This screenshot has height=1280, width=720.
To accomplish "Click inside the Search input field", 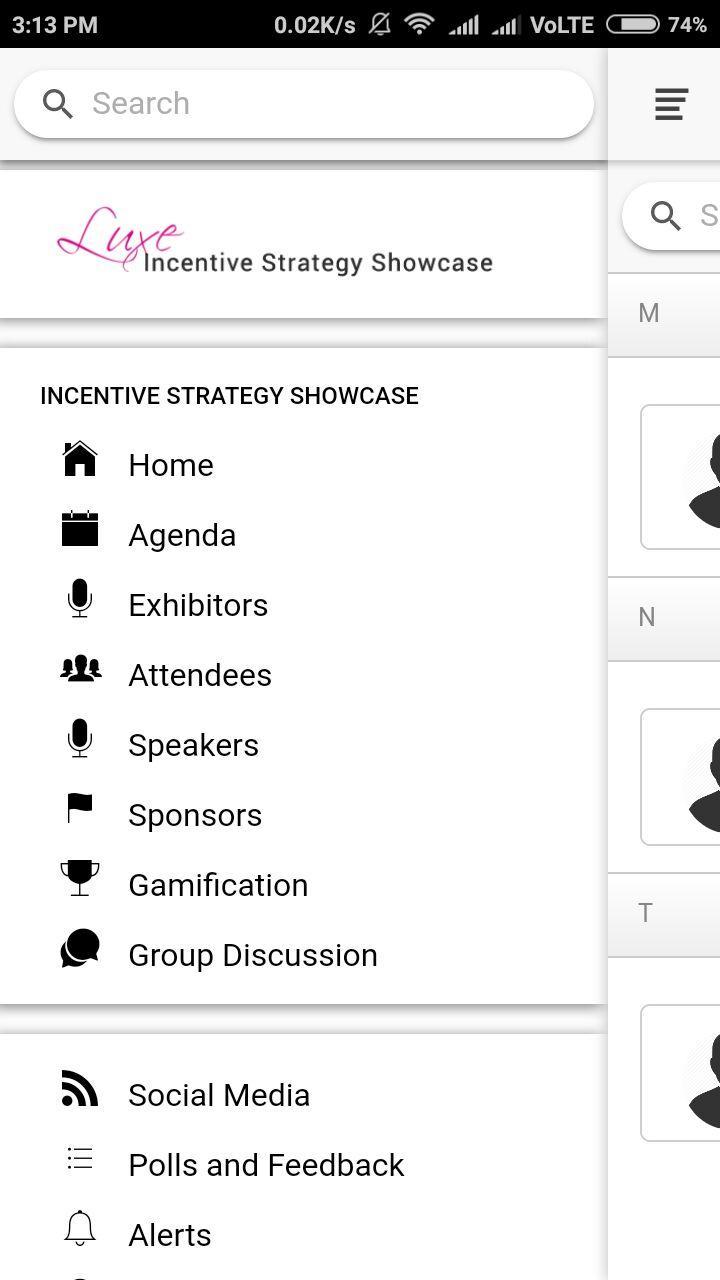I will [300, 103].
